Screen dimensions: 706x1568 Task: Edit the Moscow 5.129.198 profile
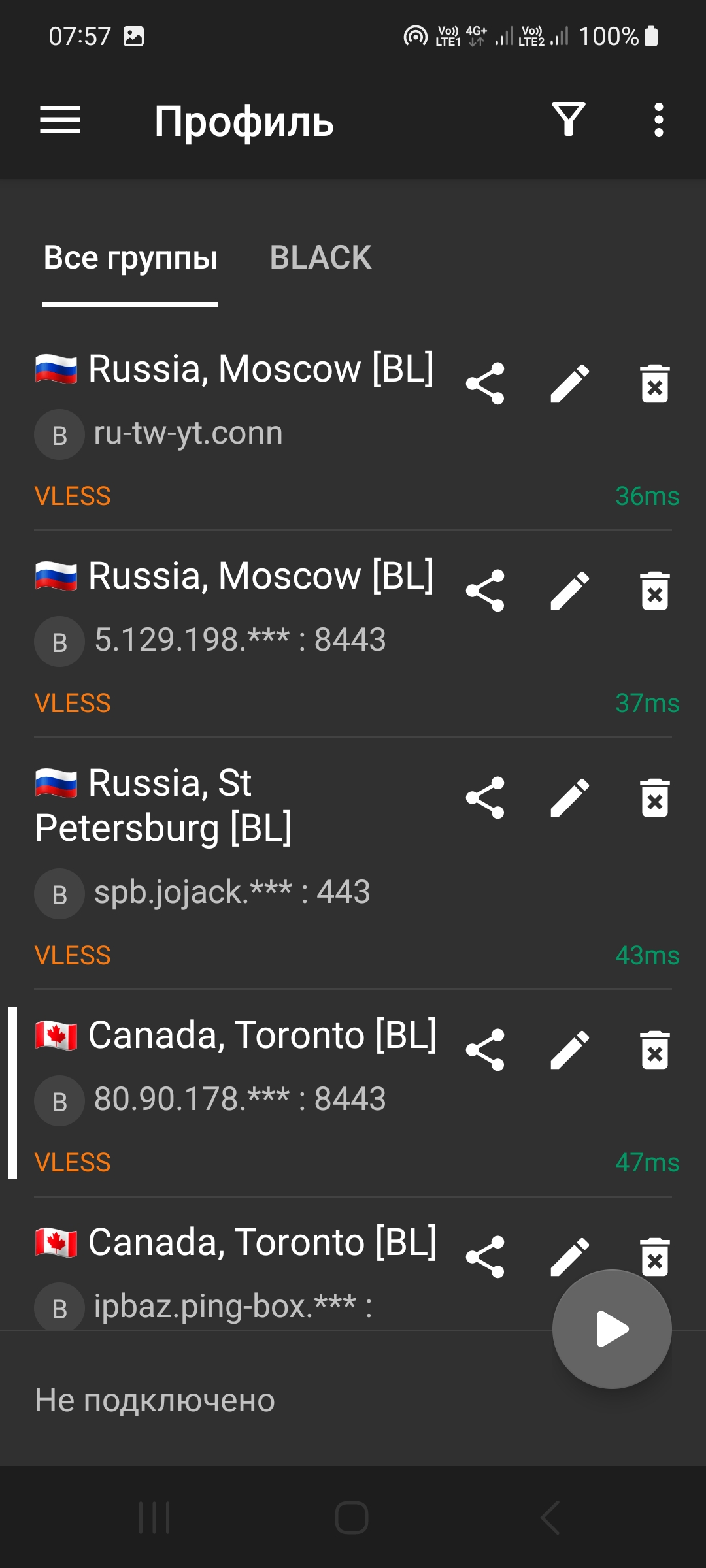(x=570, y=591)
